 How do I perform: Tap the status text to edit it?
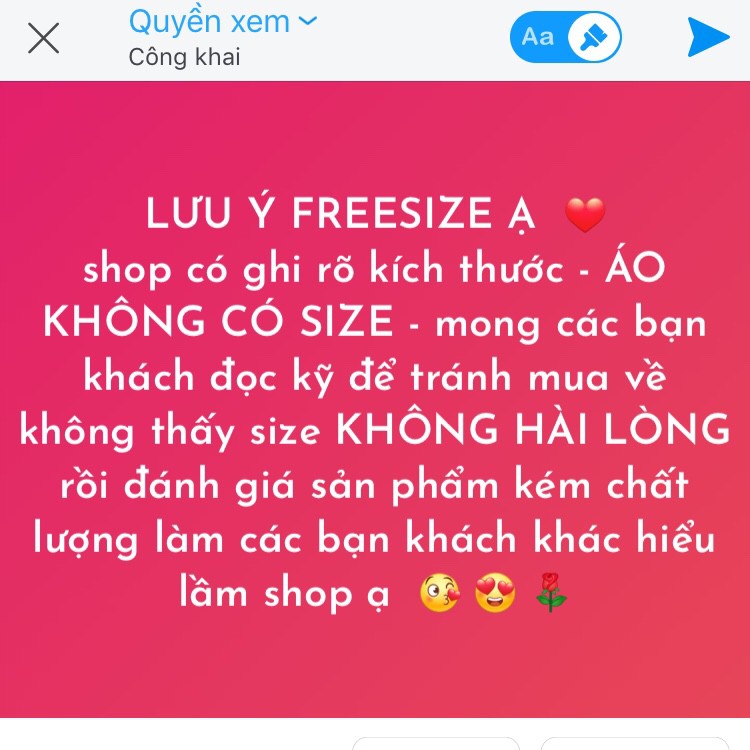375,404
